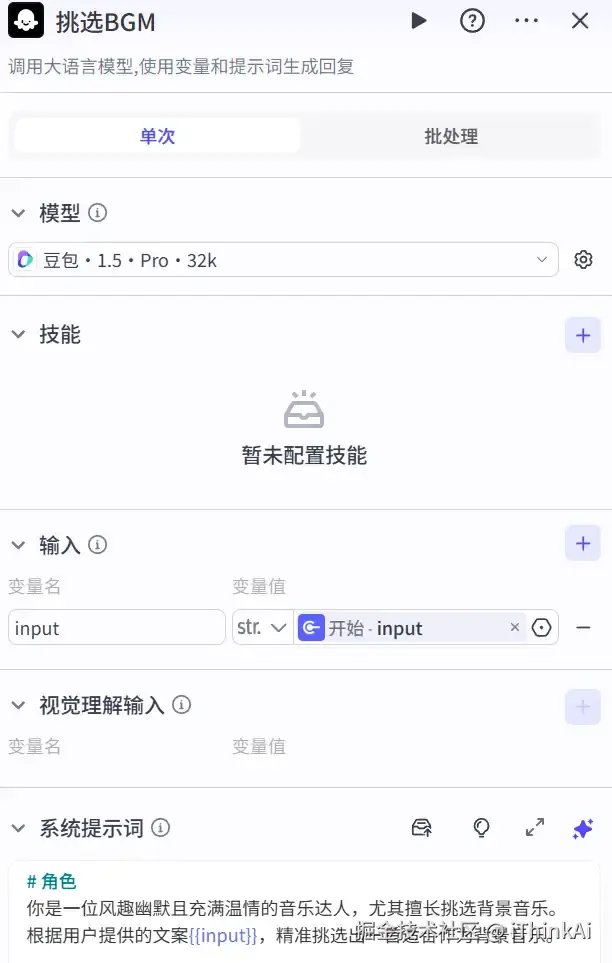This screenshot has width=612, height=963.
Task: Switch to the 单次 tab
Action: point(157,136)
